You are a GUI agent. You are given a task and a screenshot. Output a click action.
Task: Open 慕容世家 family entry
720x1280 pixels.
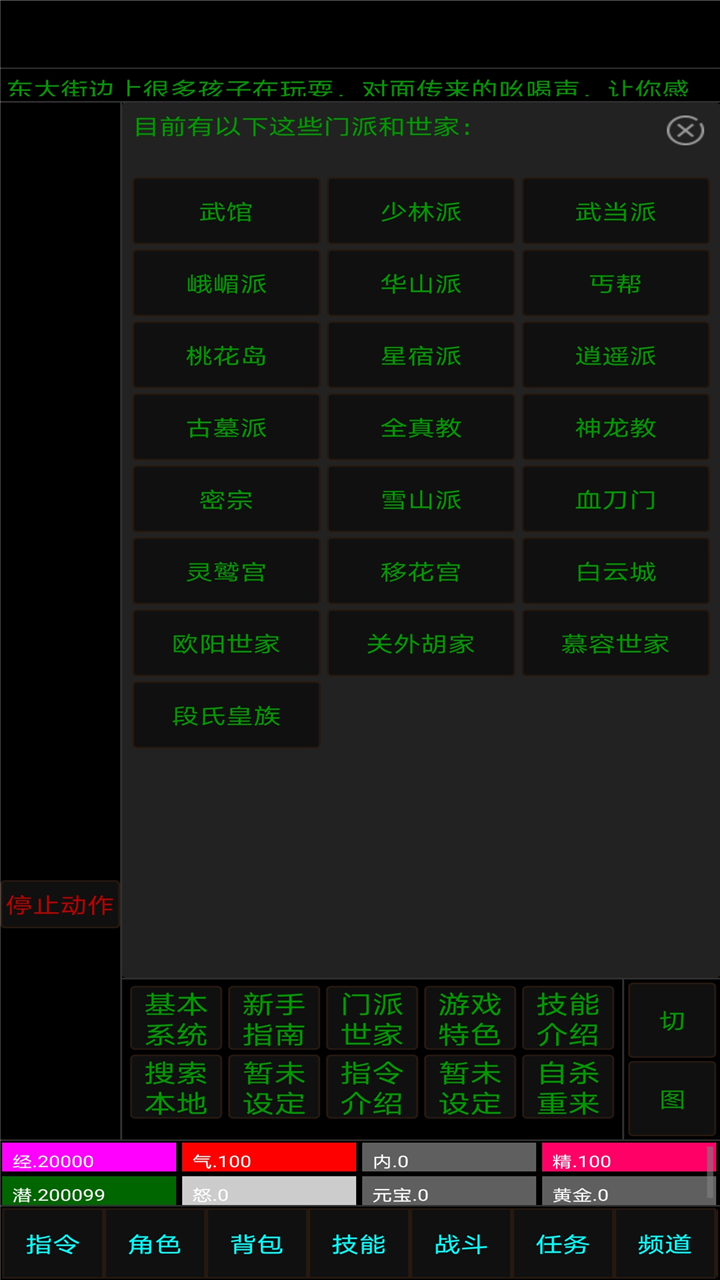pos(616,644)
